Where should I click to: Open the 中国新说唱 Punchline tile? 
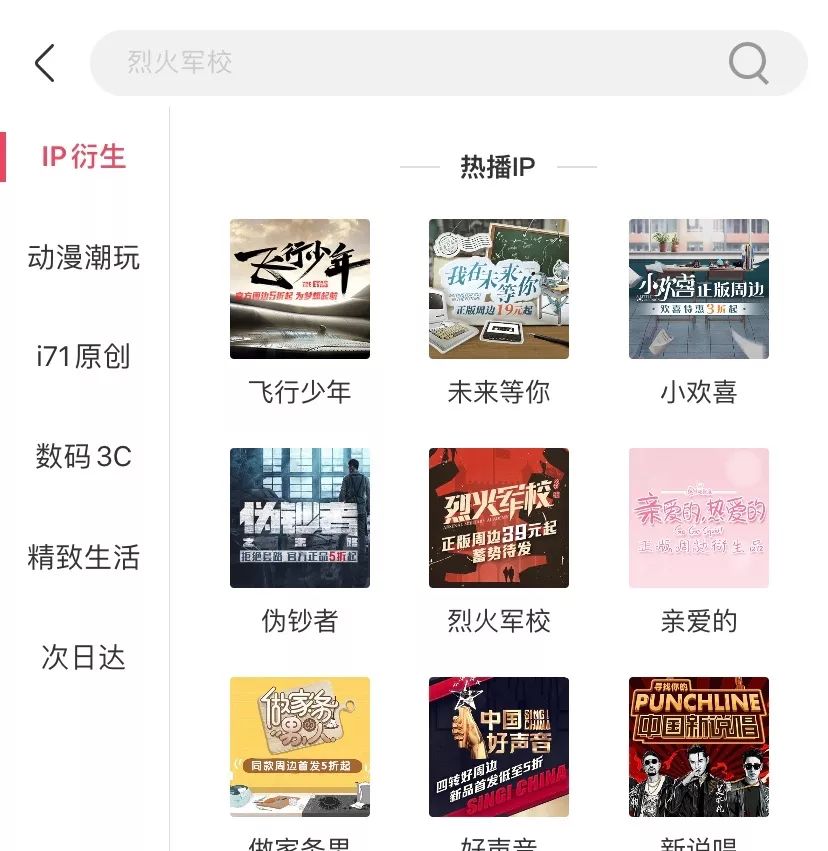point(698,747)
